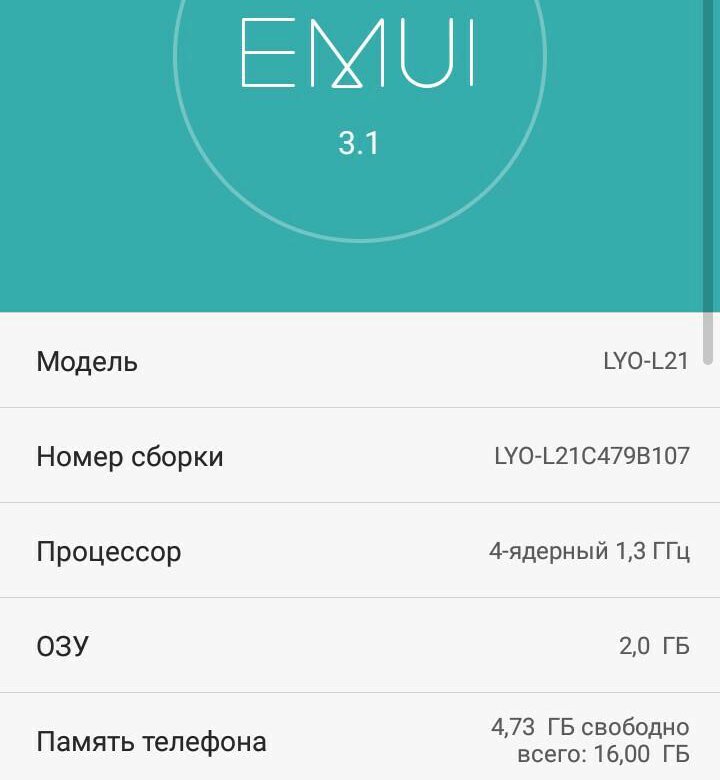720x780 pixels.
Task: Select the Модель LYO-L21 row
Action: 360,361
